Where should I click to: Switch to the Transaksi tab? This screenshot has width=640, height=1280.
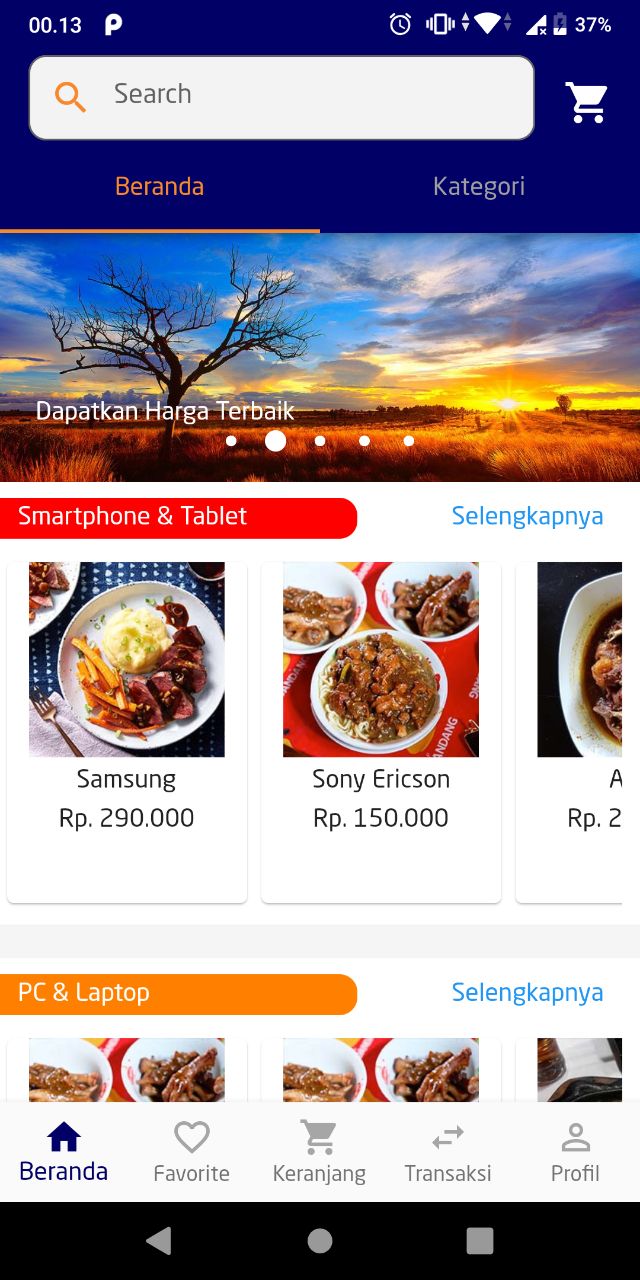[x=448, y=1152]
